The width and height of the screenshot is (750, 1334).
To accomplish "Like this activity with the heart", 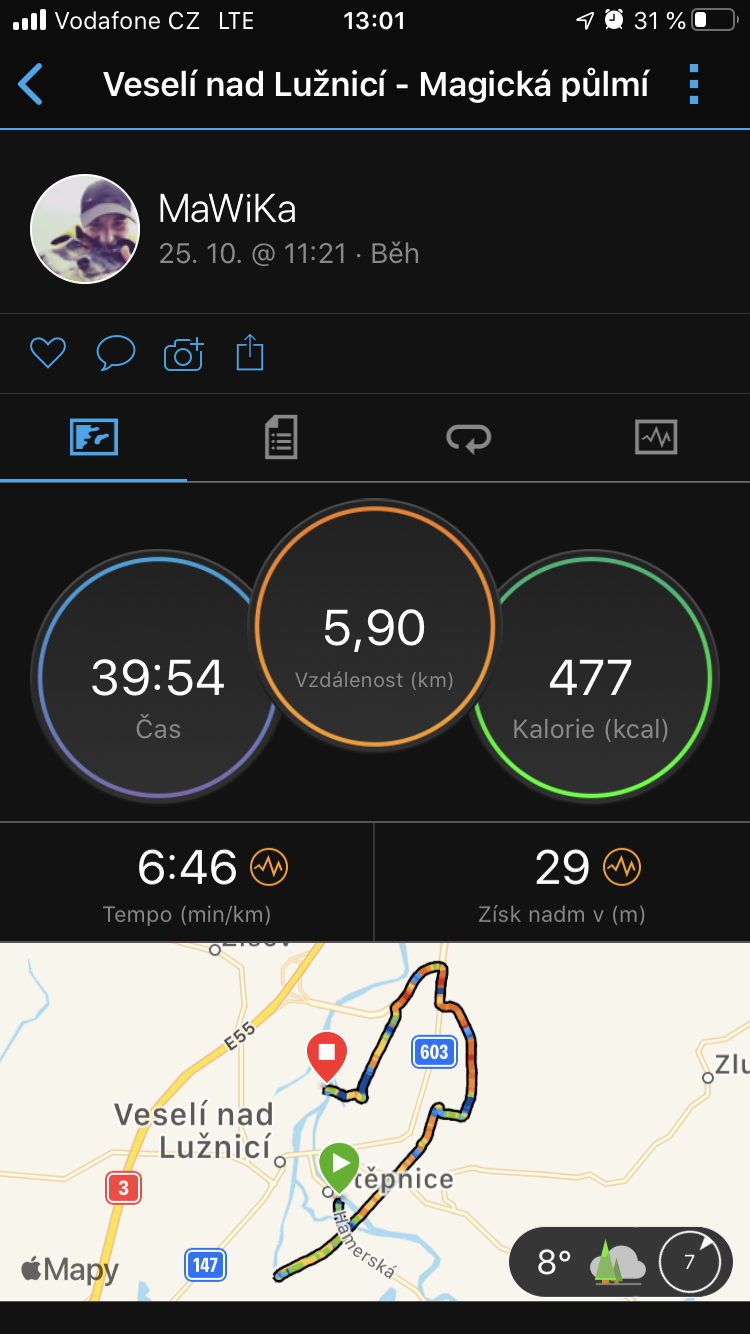I will point(48,353).
